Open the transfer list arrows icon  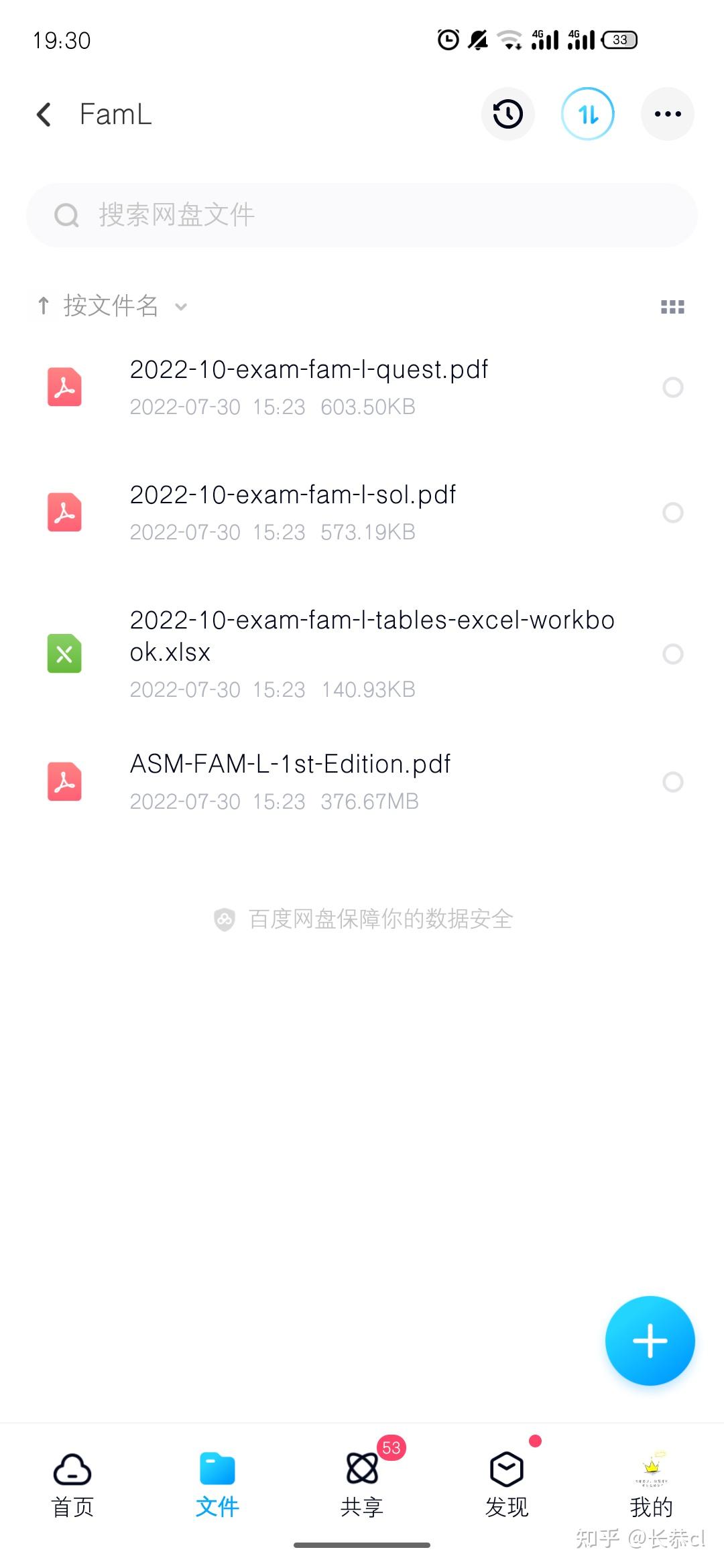[588, 114]
